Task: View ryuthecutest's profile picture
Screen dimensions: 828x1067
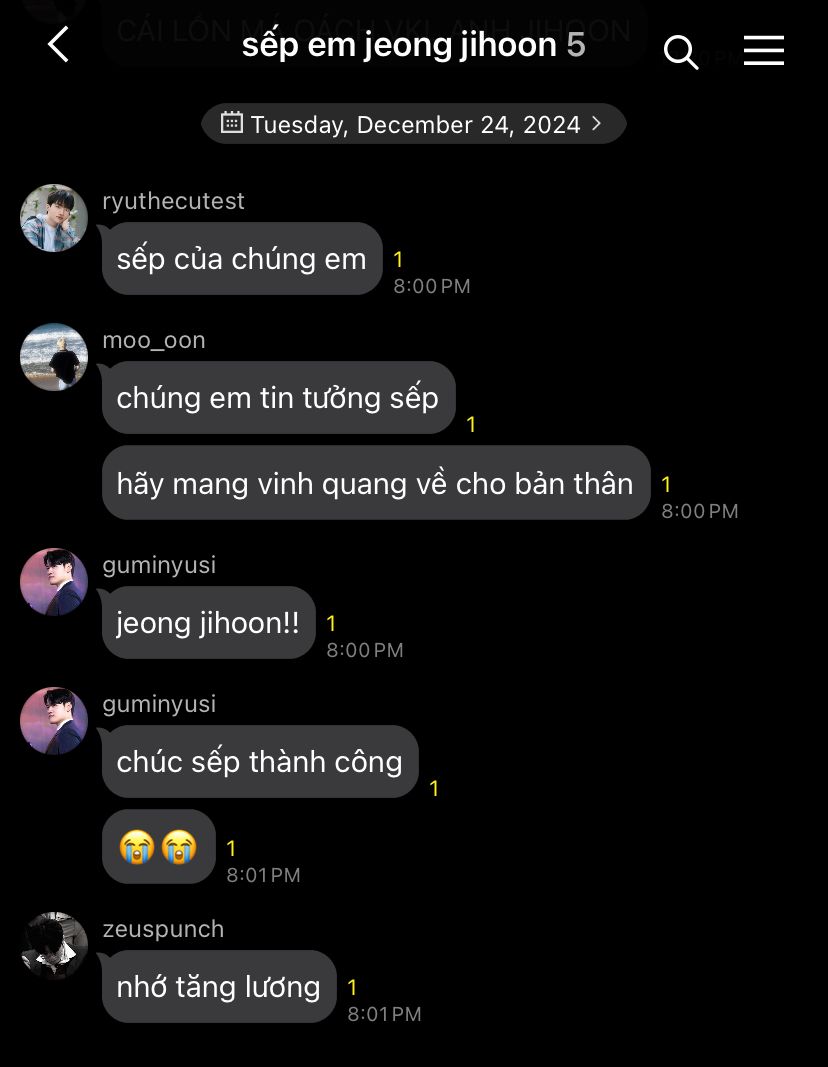Action: 54,218
